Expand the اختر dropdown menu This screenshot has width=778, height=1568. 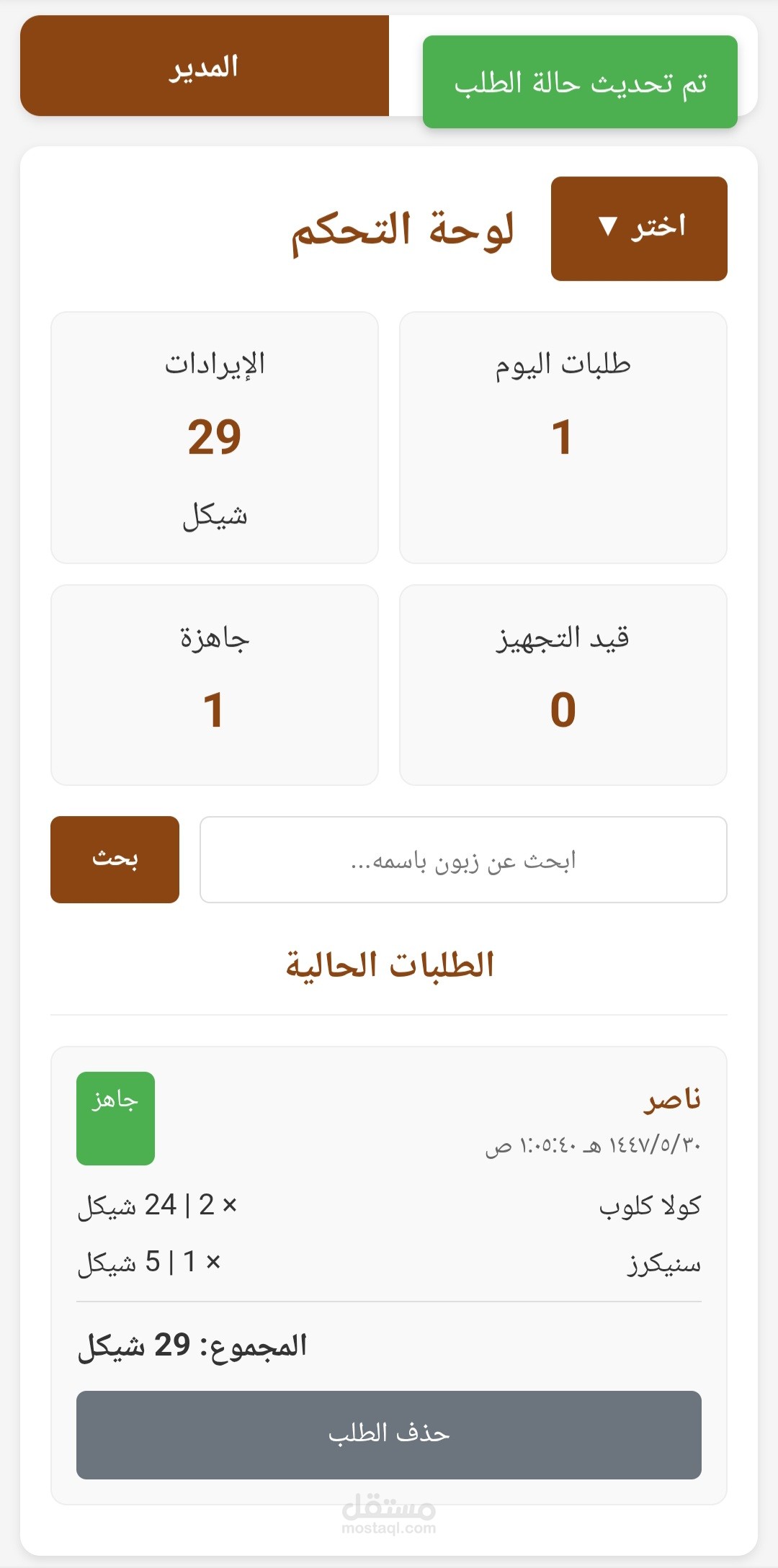[639, 228]
